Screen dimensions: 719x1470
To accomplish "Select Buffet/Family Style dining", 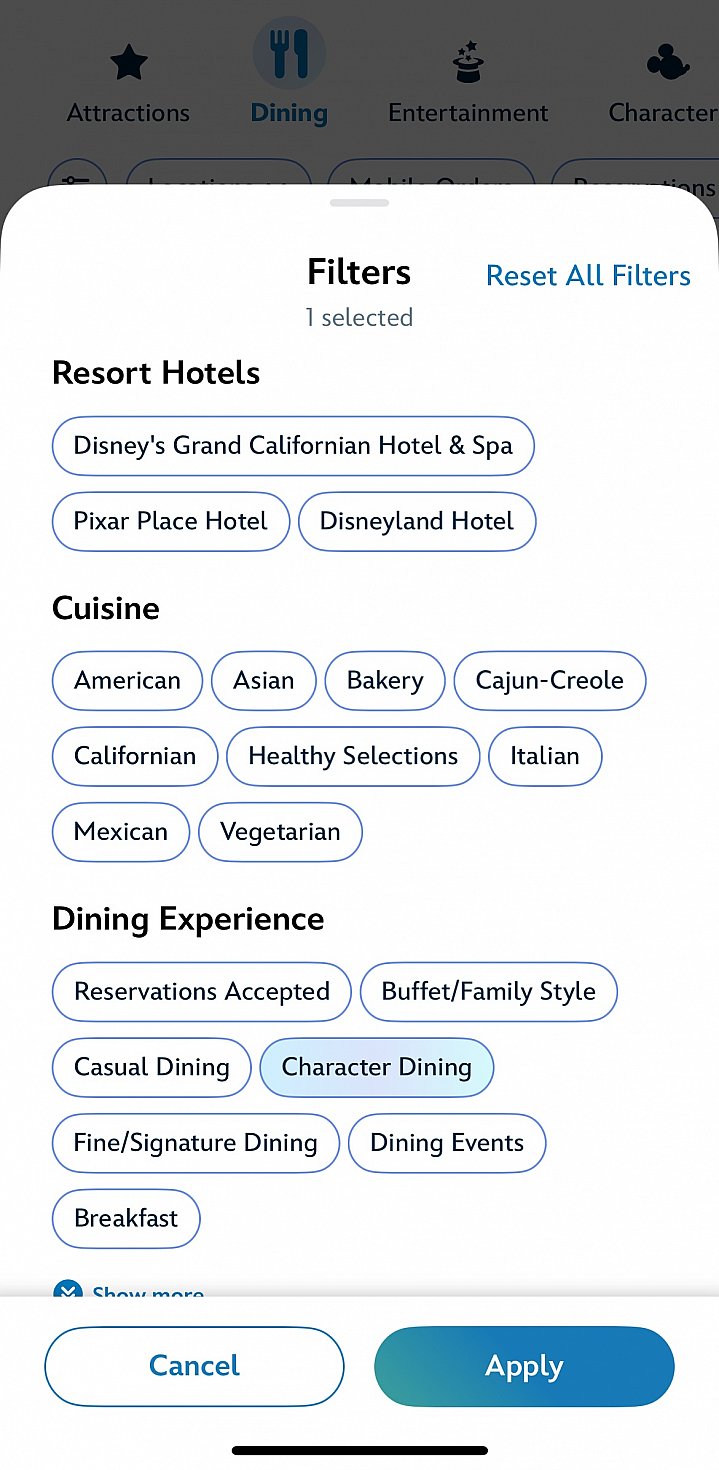I will point(489,992).
